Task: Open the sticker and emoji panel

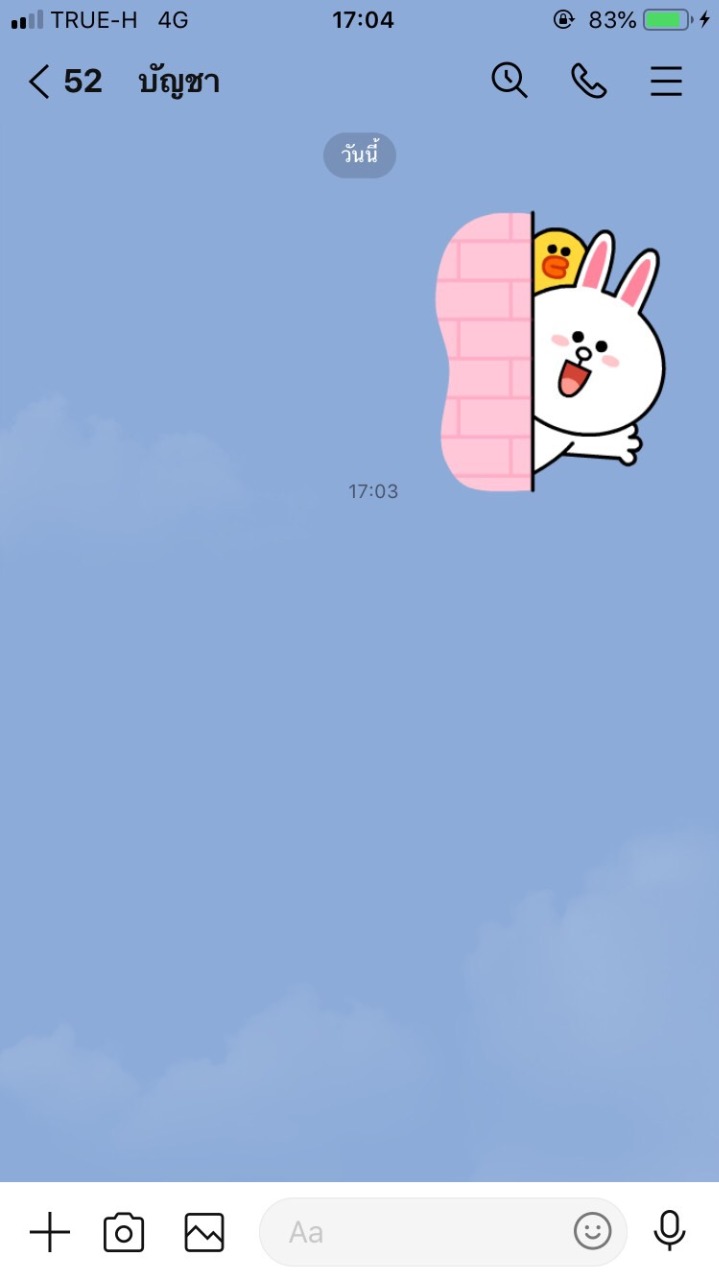Action: [592, 1231]
